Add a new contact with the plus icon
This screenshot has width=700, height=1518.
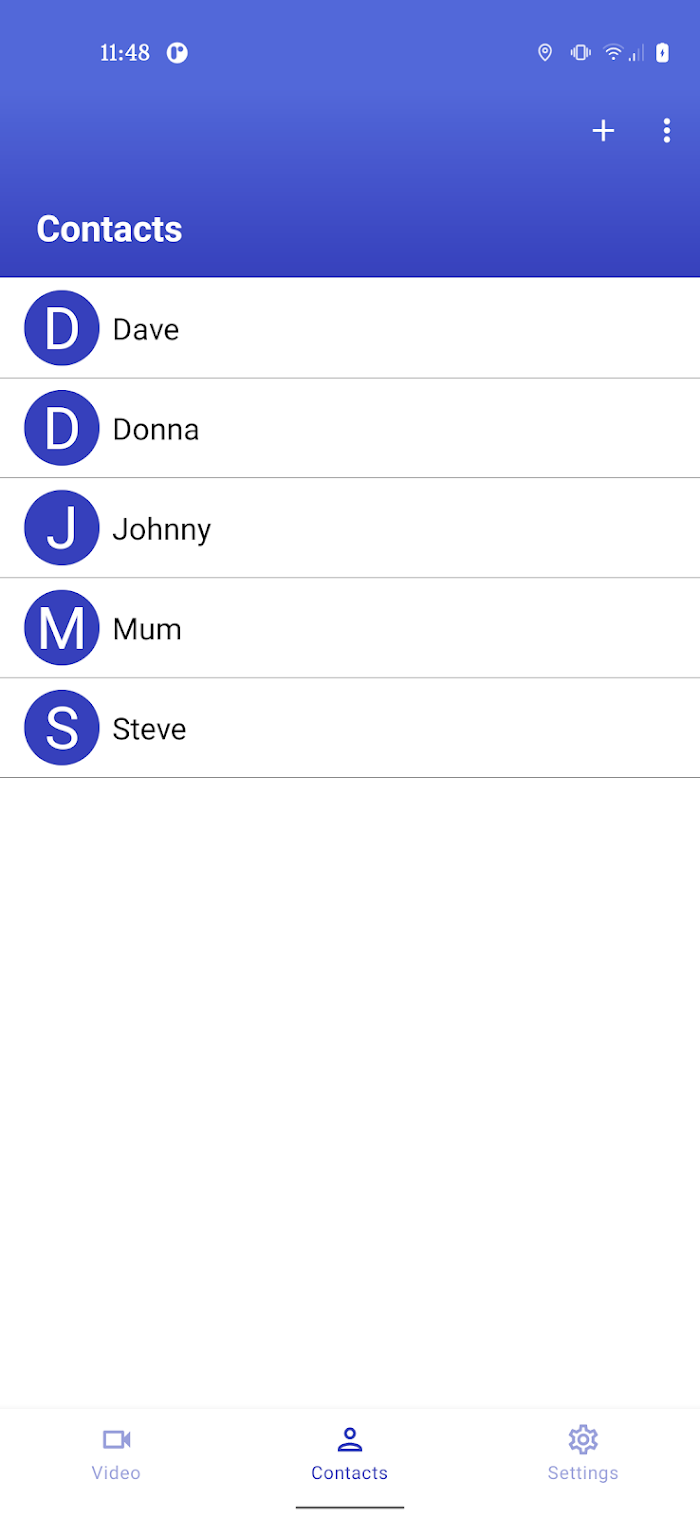click(603, 131)
